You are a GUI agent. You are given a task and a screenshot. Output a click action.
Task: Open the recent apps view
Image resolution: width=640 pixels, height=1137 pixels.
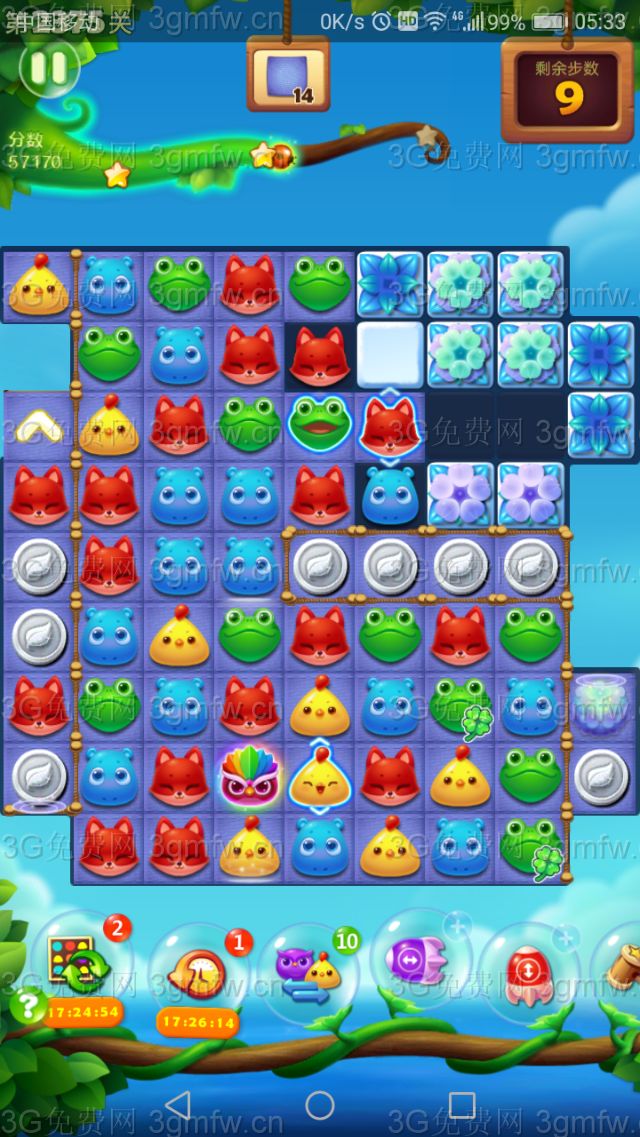point(462,1105)
